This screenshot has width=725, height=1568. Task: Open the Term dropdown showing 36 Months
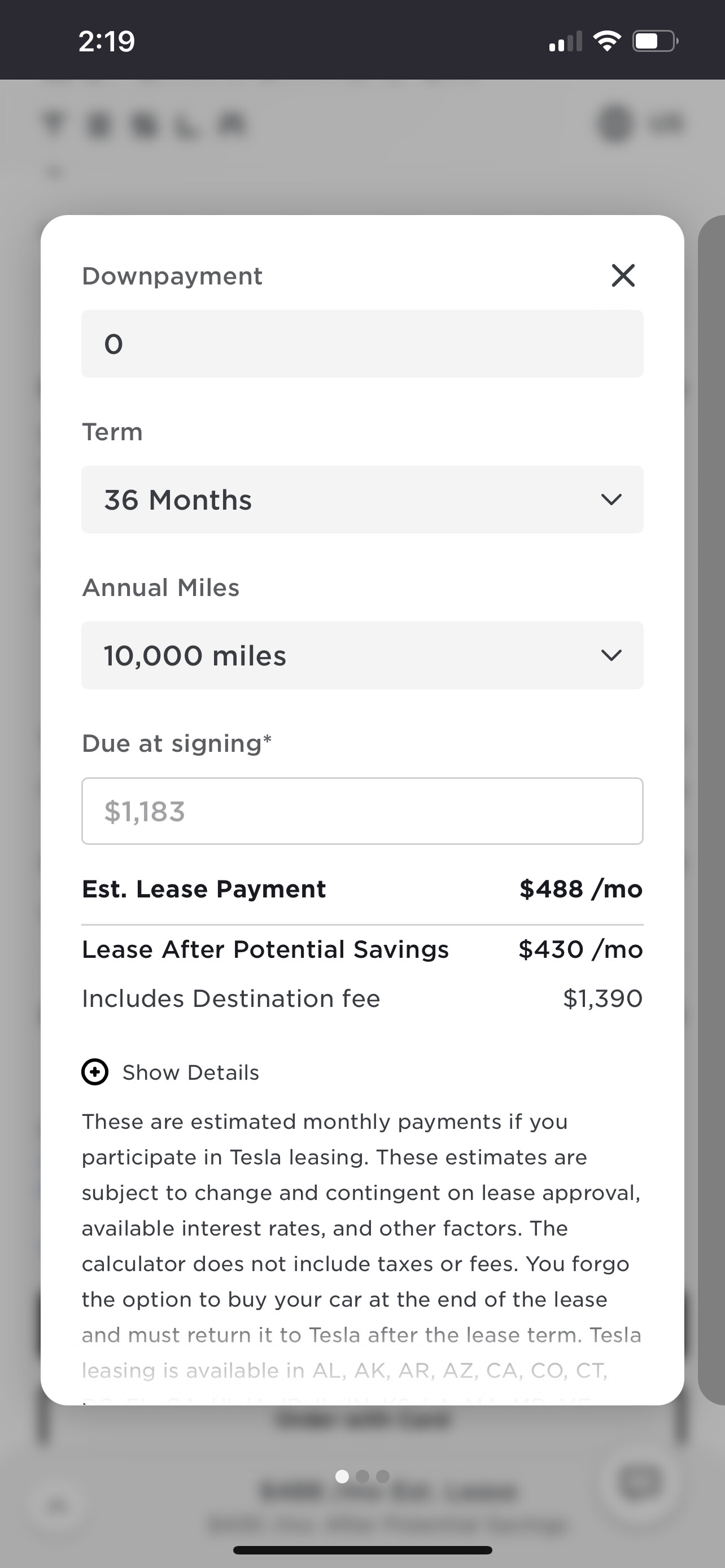pyautogui.click(x=362, y=500)
